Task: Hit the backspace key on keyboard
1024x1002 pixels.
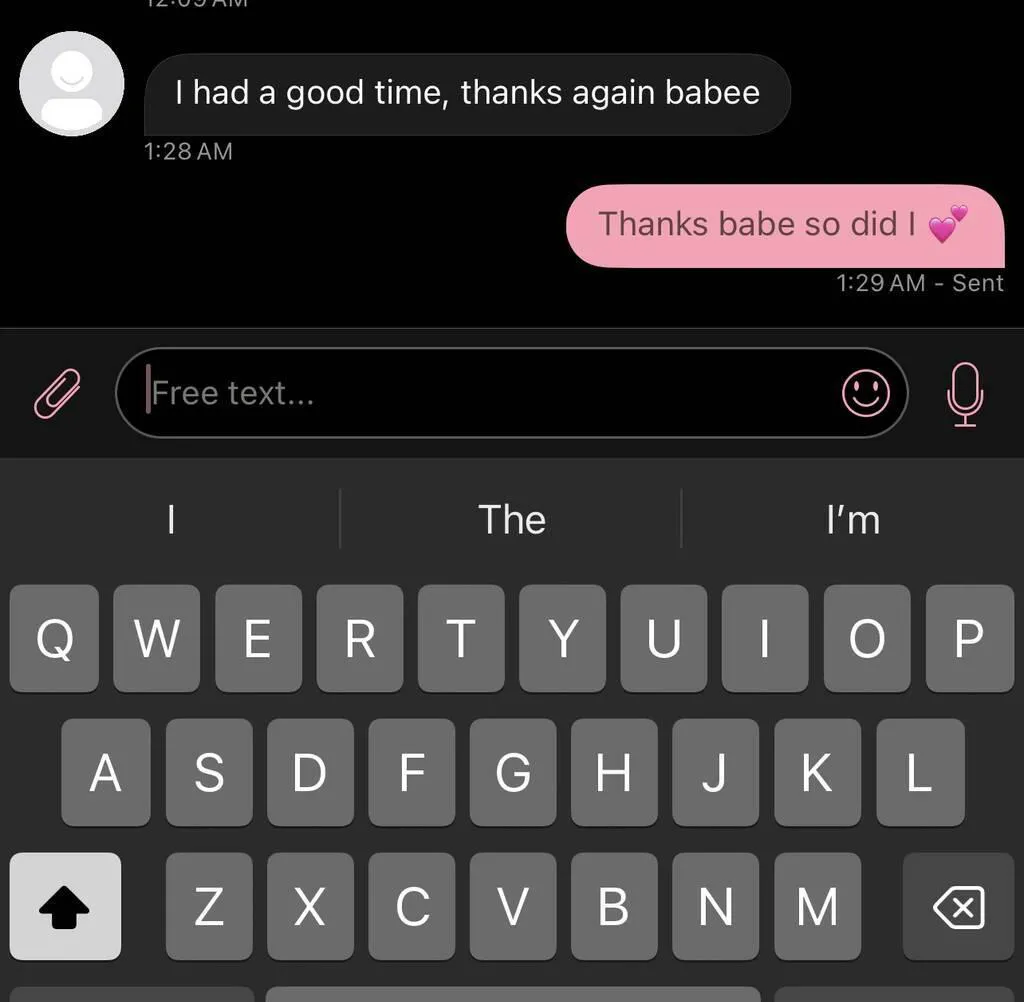Action: [x=958, y=907]
